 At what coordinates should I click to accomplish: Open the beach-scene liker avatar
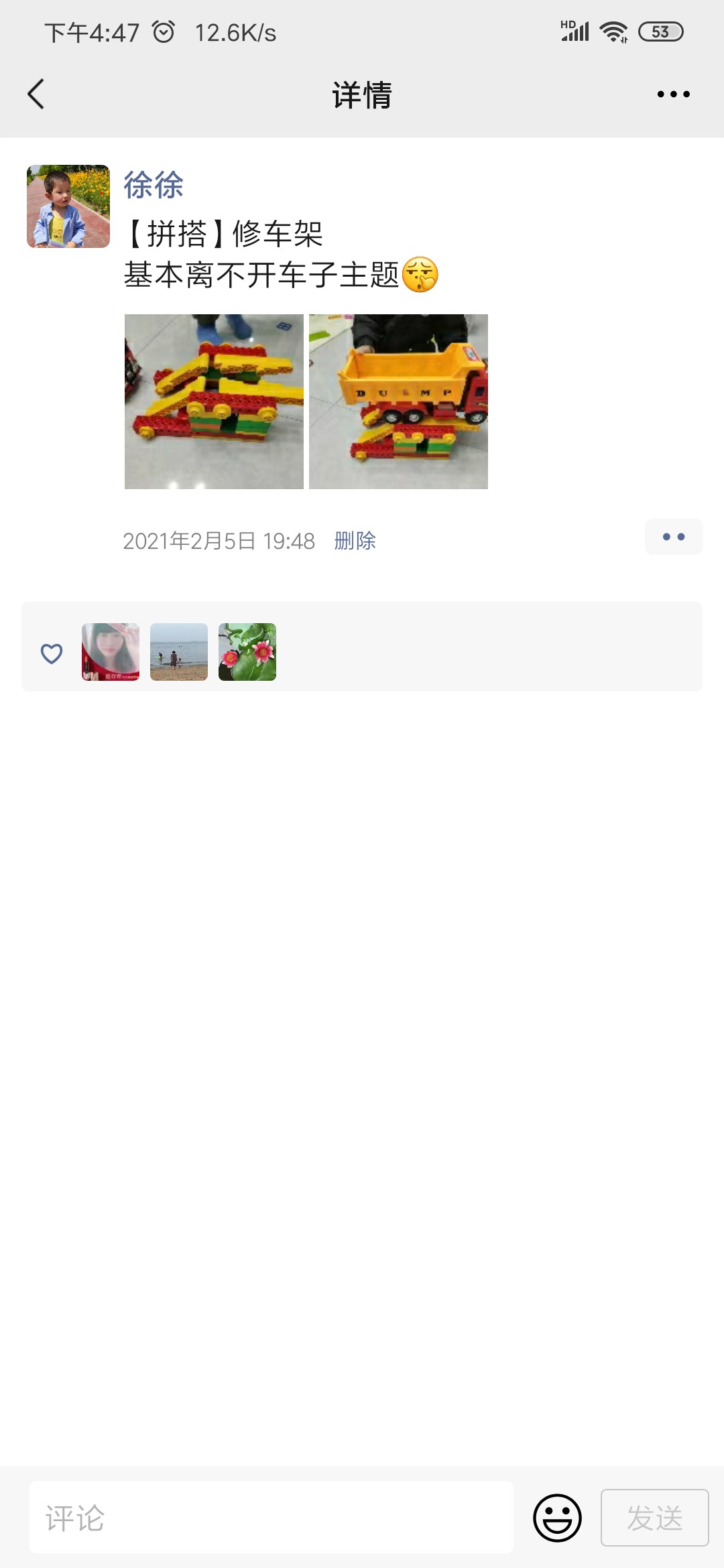click(179, 652)
